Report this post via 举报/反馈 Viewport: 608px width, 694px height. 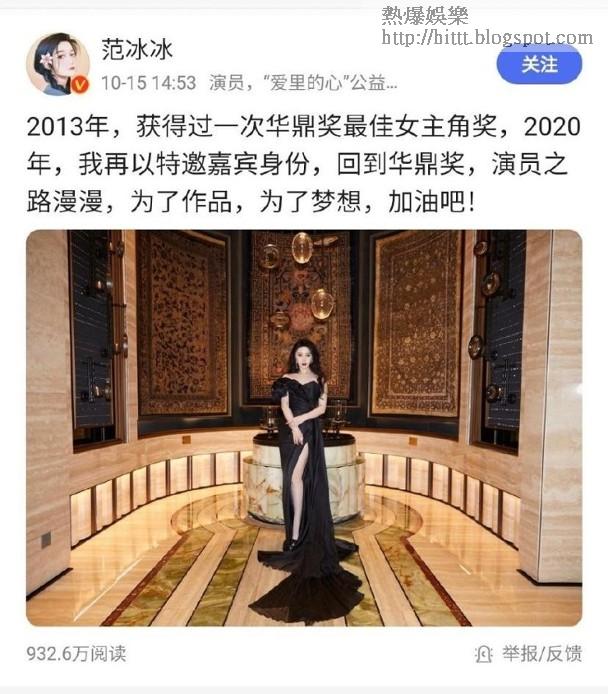(x=530, y=654)
